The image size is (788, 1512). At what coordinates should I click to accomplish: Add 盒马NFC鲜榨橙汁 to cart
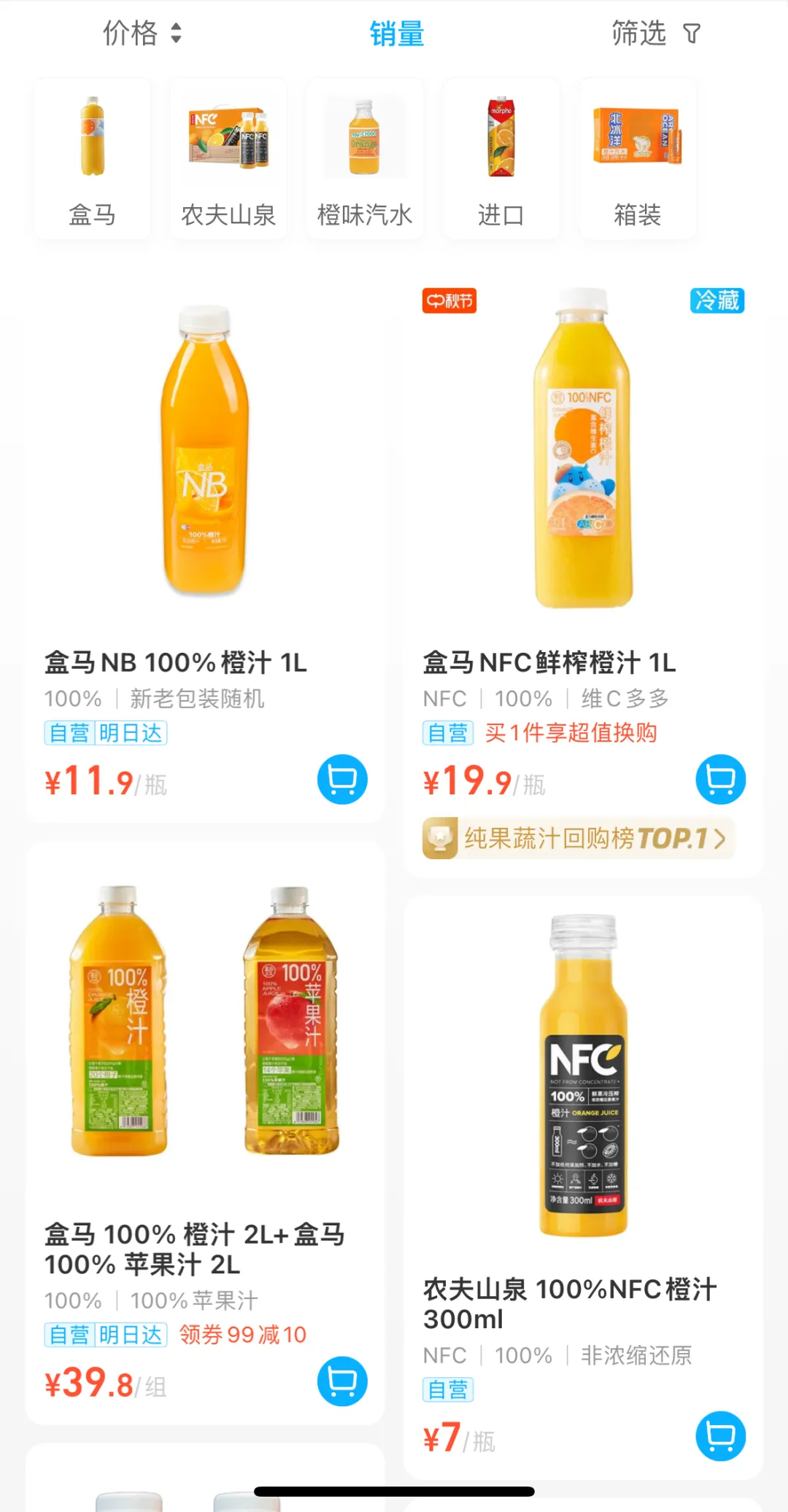tap(719, 779)
